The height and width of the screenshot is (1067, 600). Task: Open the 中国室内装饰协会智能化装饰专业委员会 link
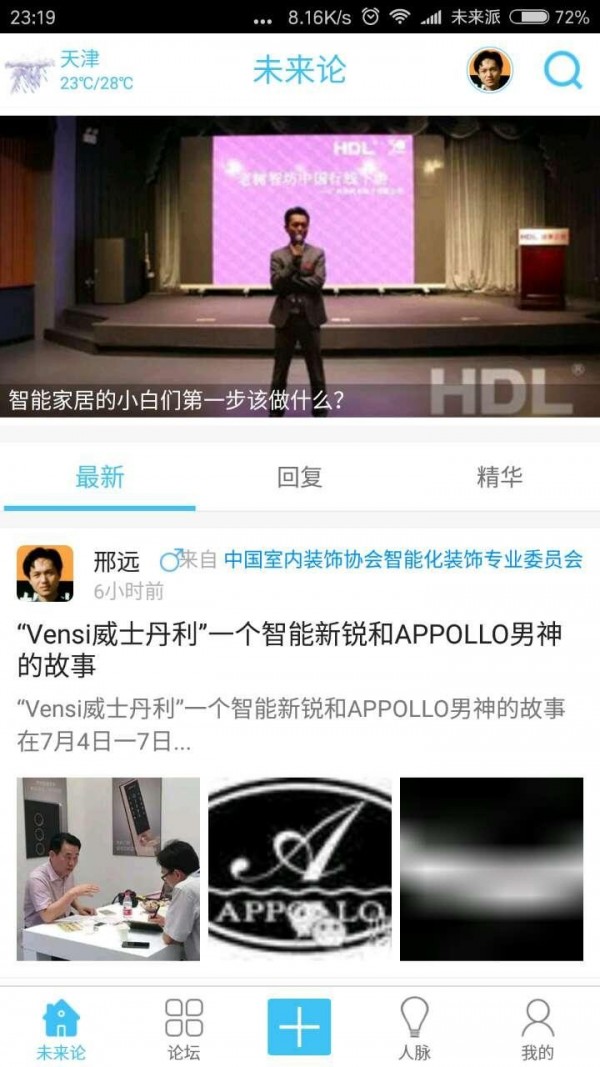tap(403, 560)
